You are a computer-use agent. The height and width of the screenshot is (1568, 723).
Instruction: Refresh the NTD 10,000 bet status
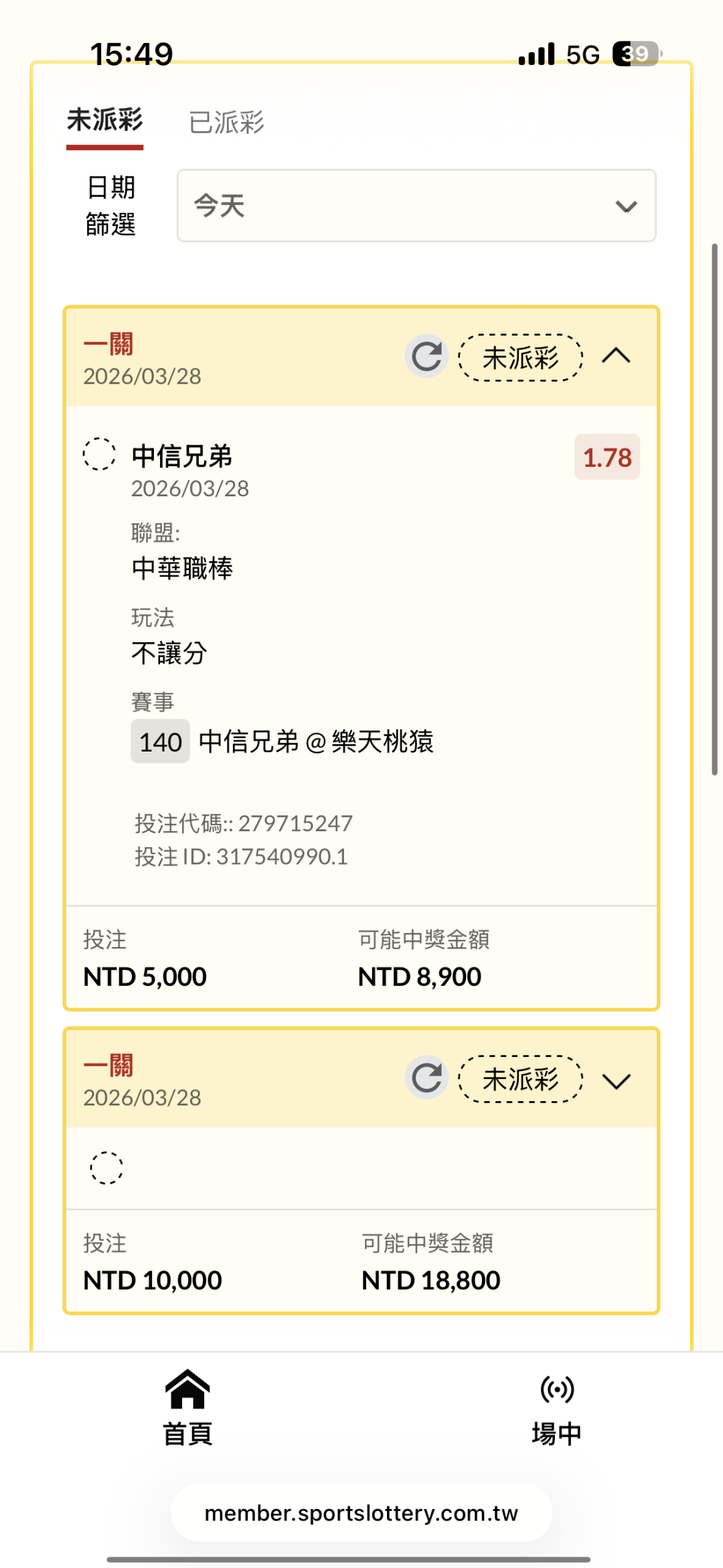pyautogui.click(x=426, y=1078)
